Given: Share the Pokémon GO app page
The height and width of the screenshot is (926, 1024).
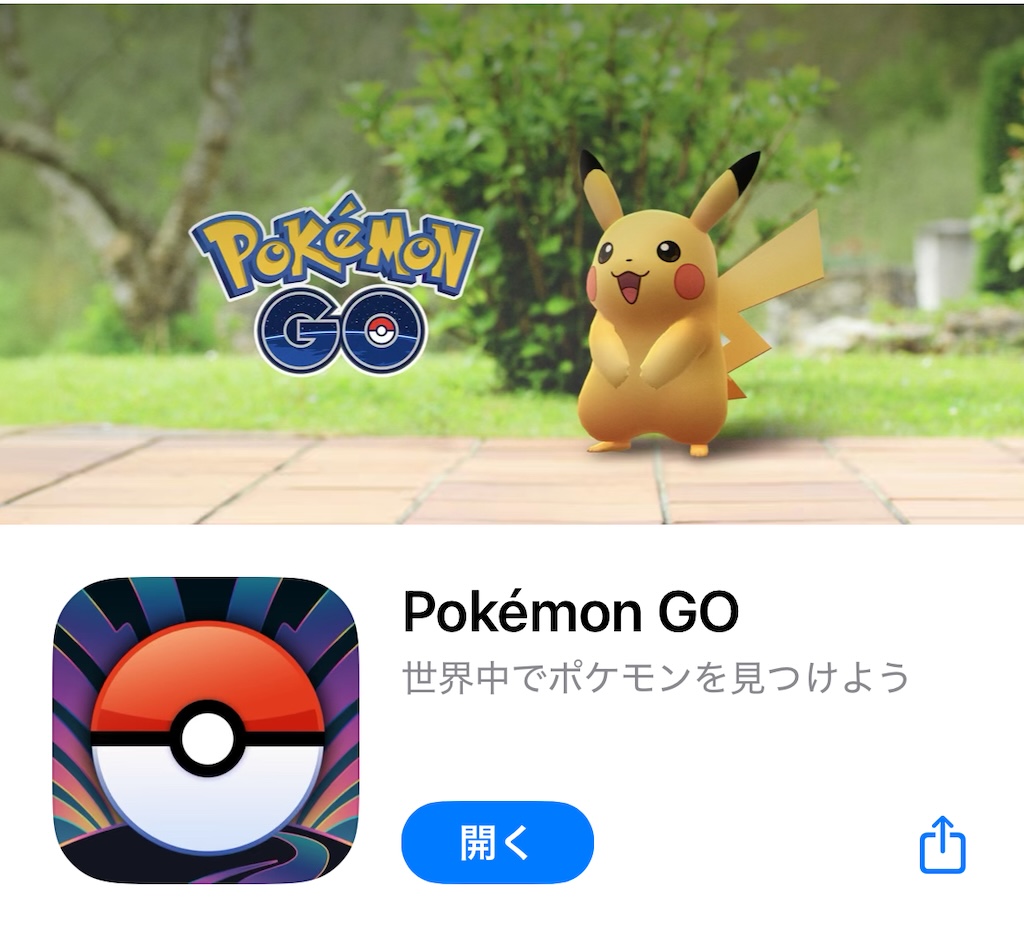Looking at the screenshot, I should pos(942,845).
